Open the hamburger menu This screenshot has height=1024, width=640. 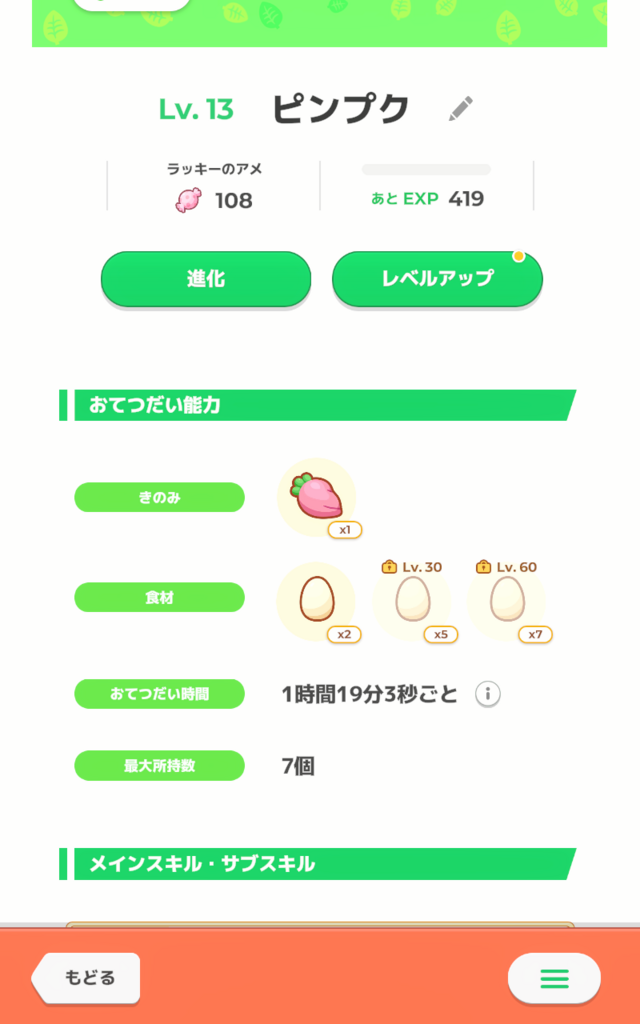pyautogui.click(x=554, y=978)
